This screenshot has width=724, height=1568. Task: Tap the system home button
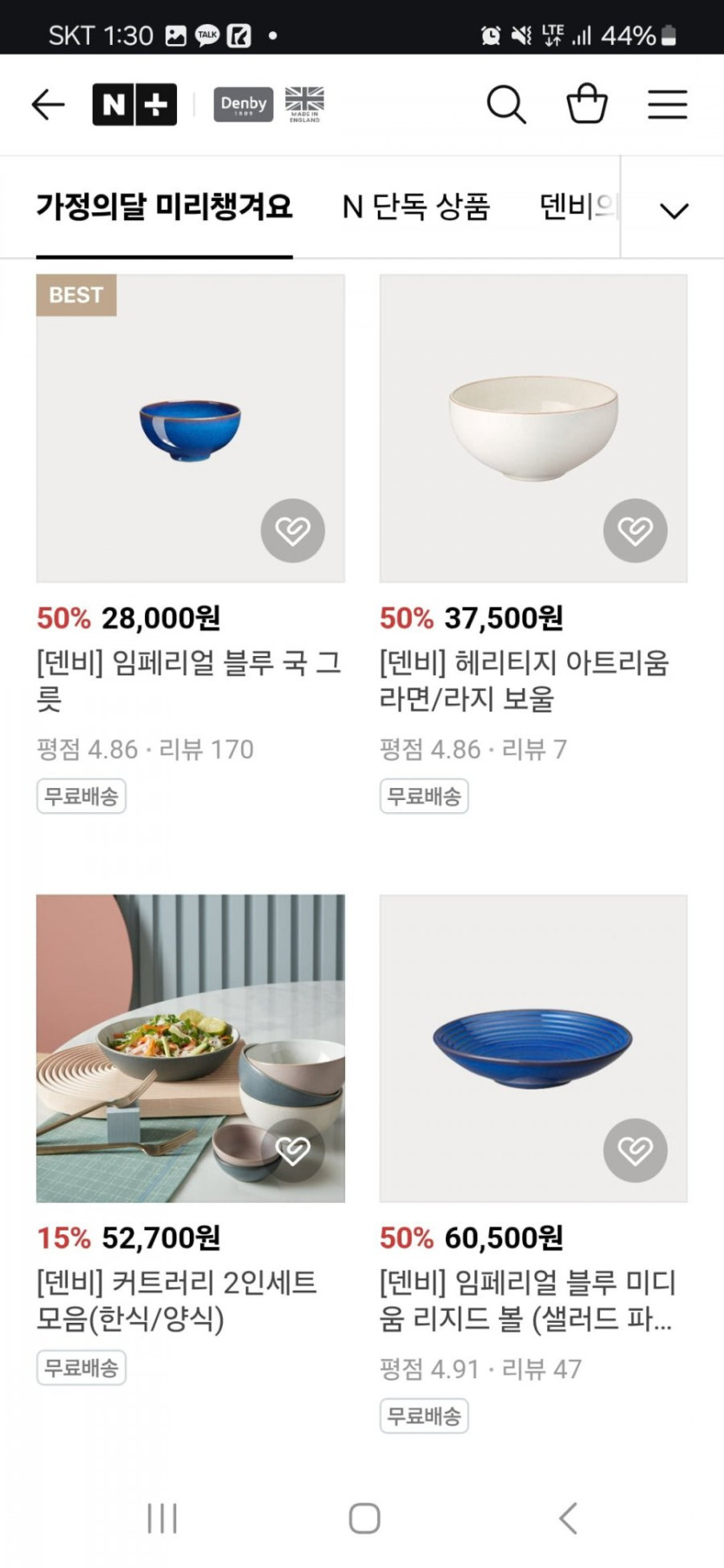[x=364, y=1518]
